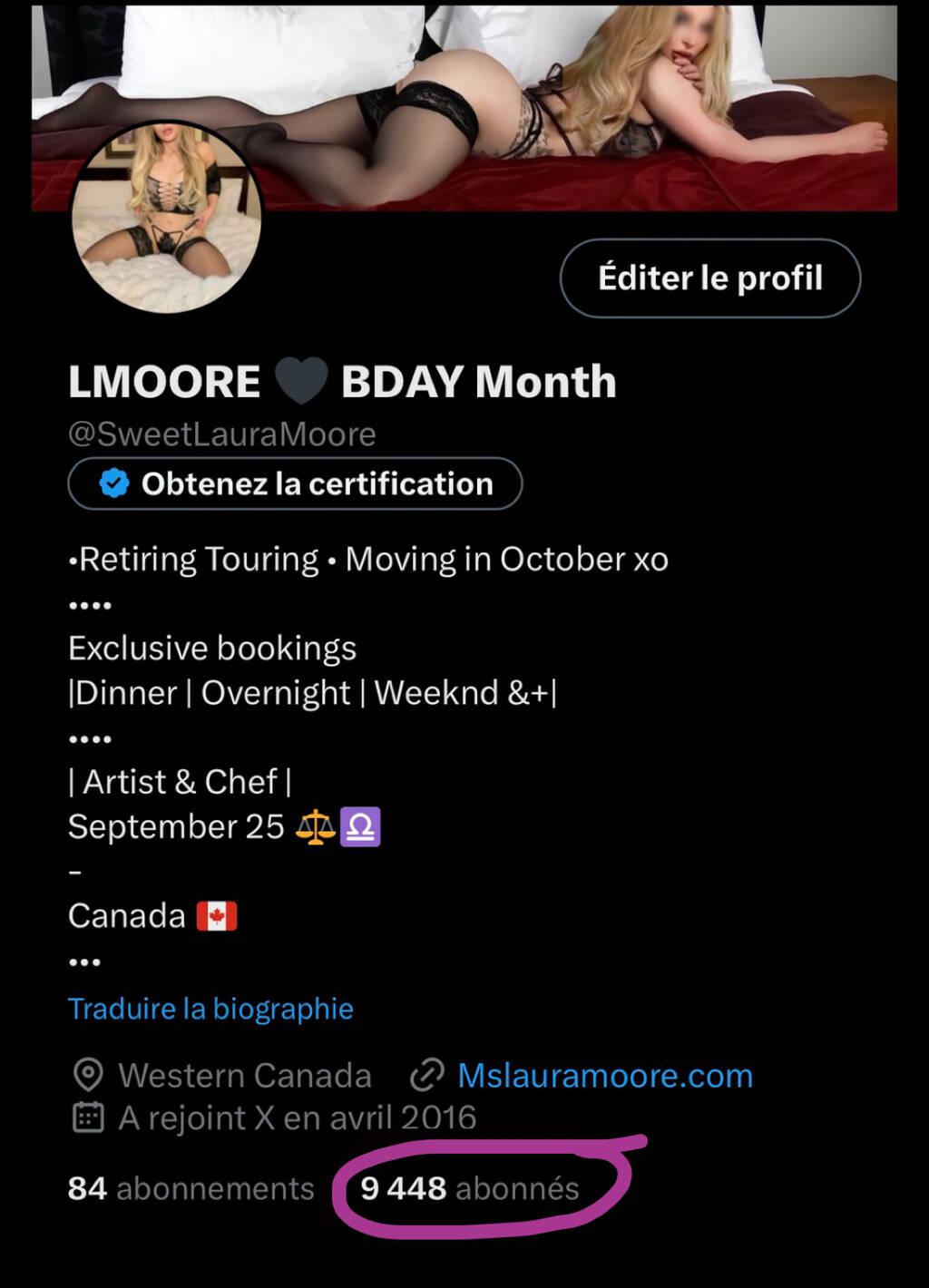Open the Mslauramoore.com website link
The height and width of the screenshot is (1288, 929).
click(x=604, y=1076)
